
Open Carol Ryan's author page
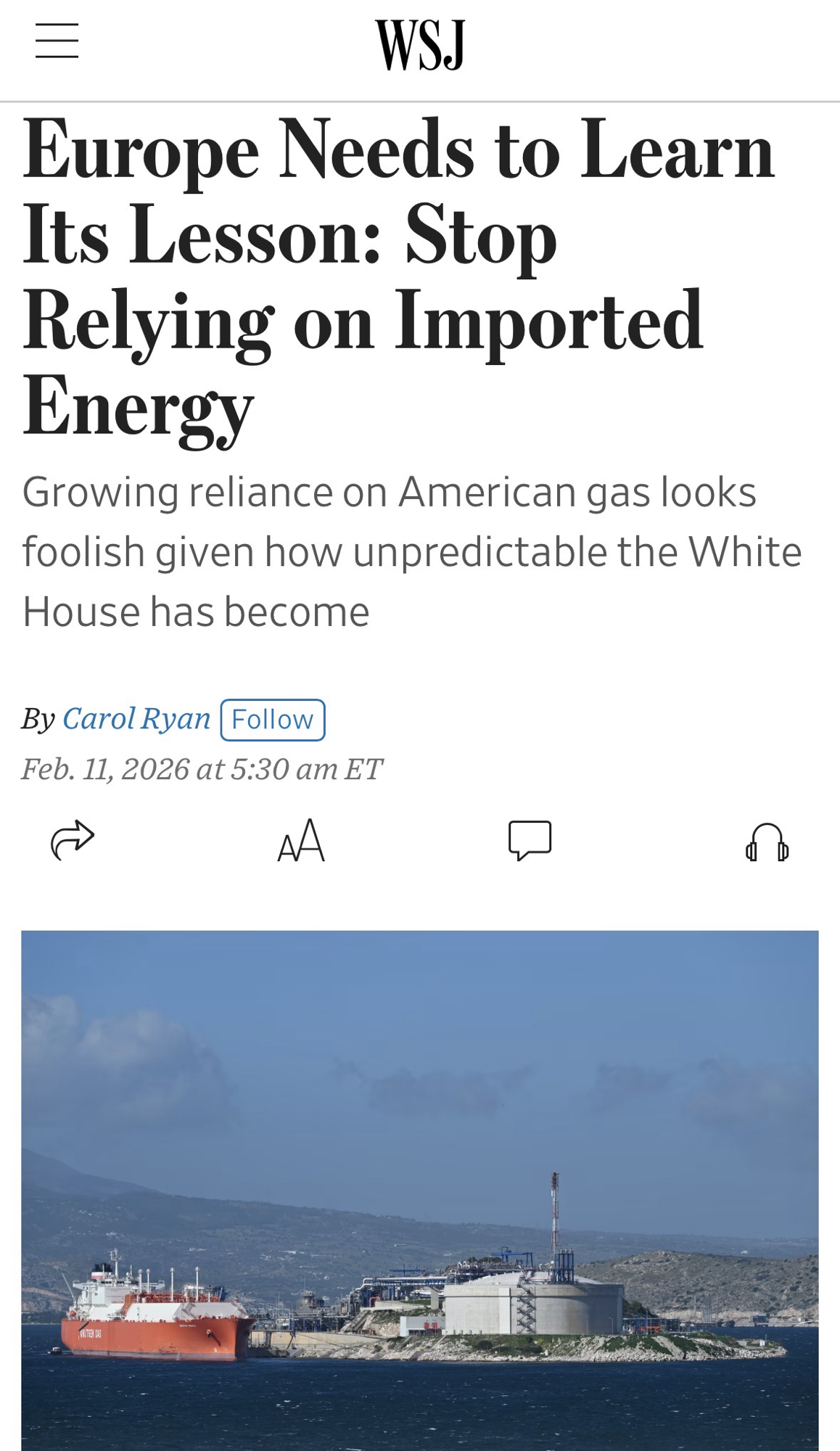(x=136, y=719)
